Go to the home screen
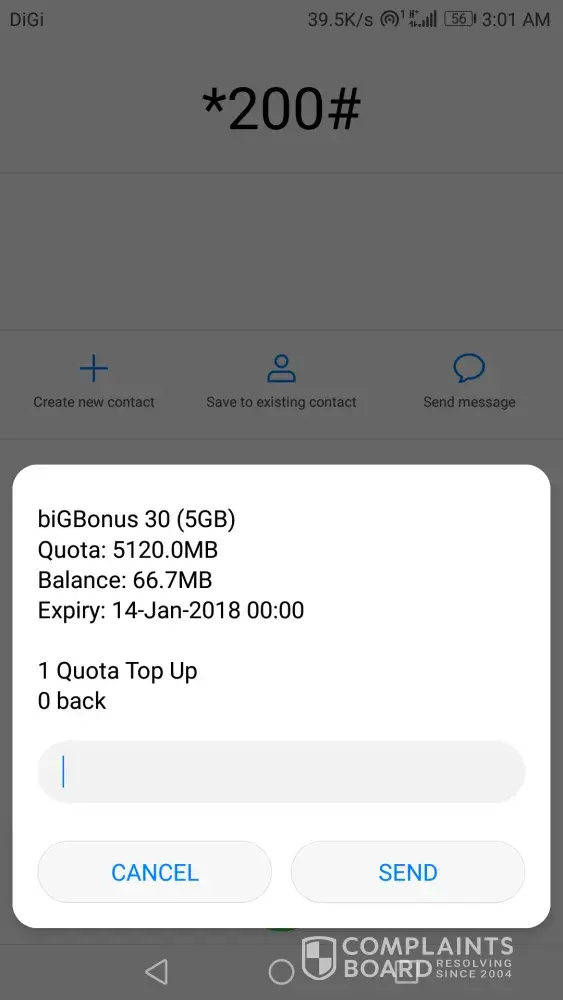Screen dimensions: 563x1000 pyautogui.click(x=281, y=971)
